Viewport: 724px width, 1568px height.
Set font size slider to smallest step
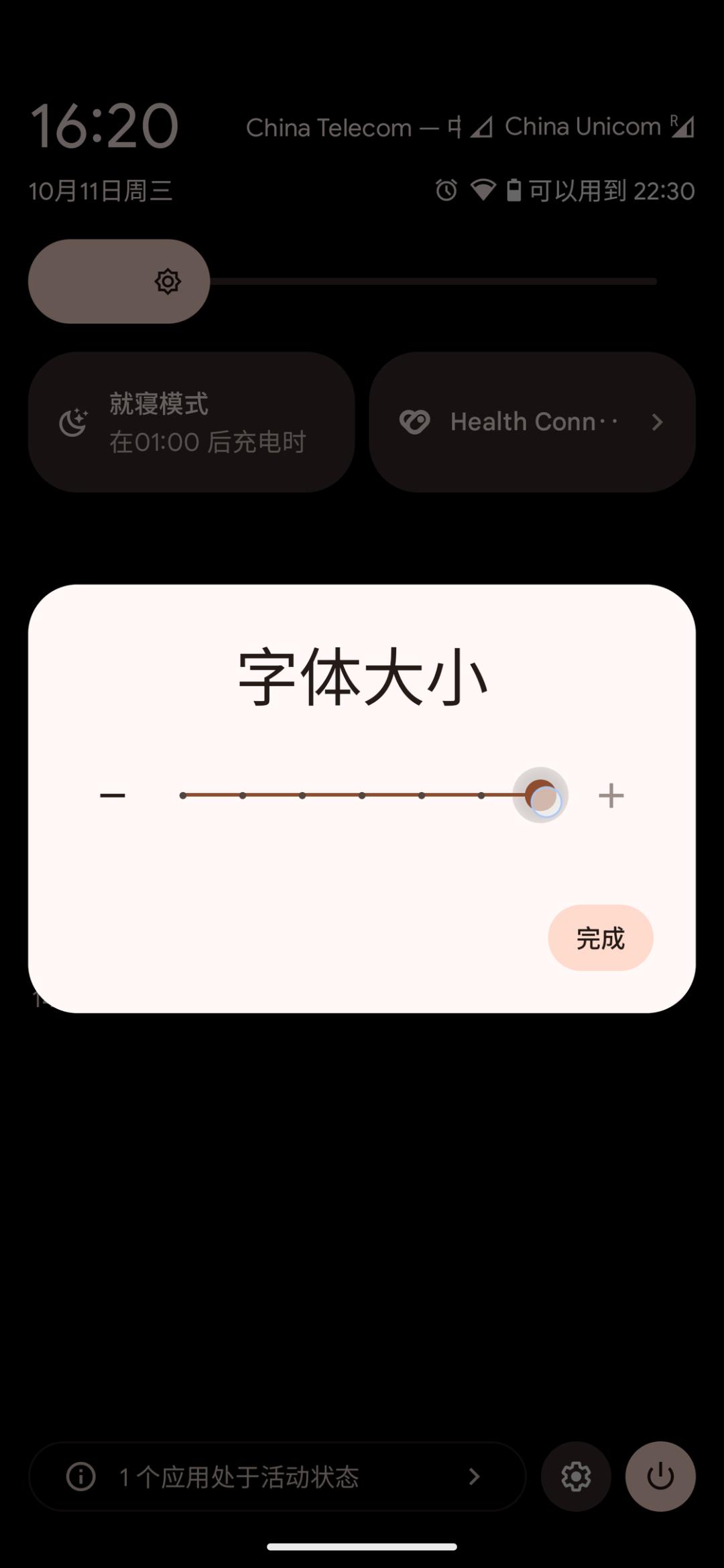(x=183, y=795)
